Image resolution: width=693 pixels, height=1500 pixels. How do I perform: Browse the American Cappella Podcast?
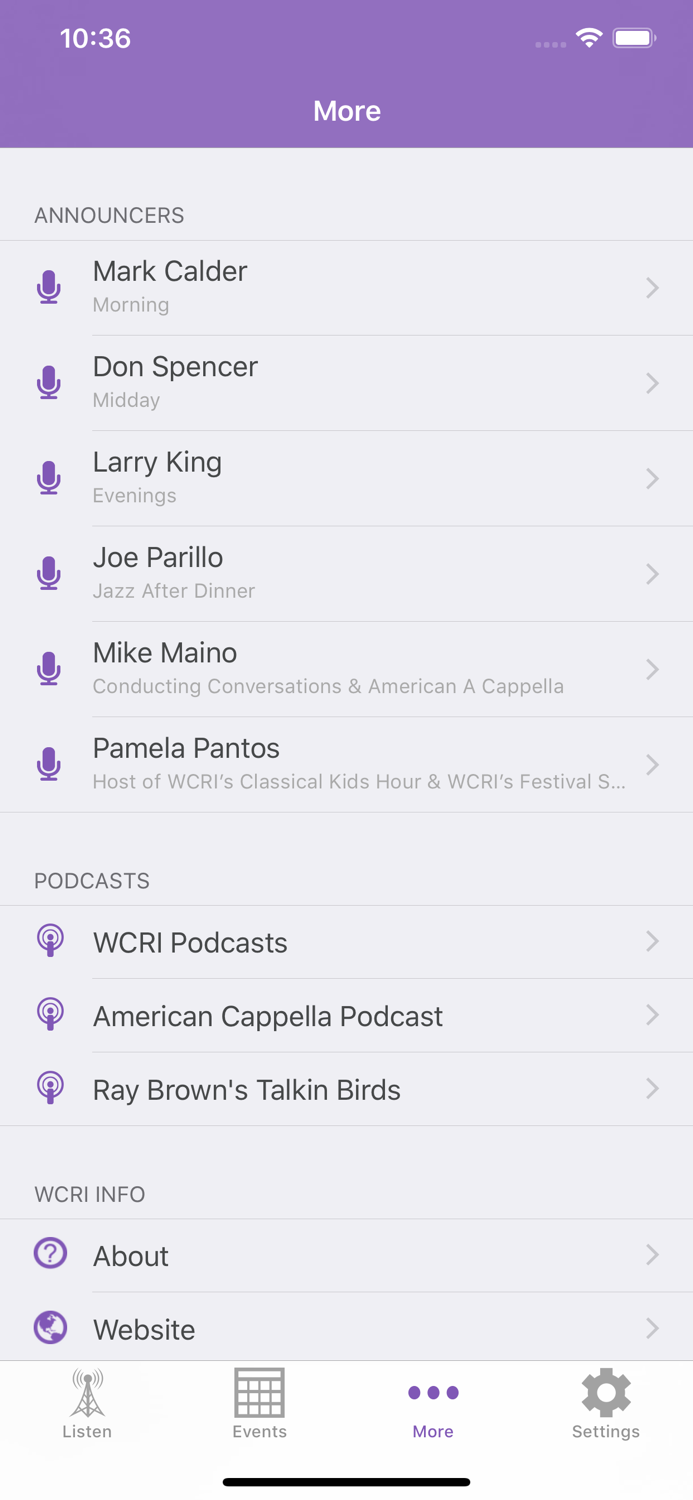[346, 1016]
